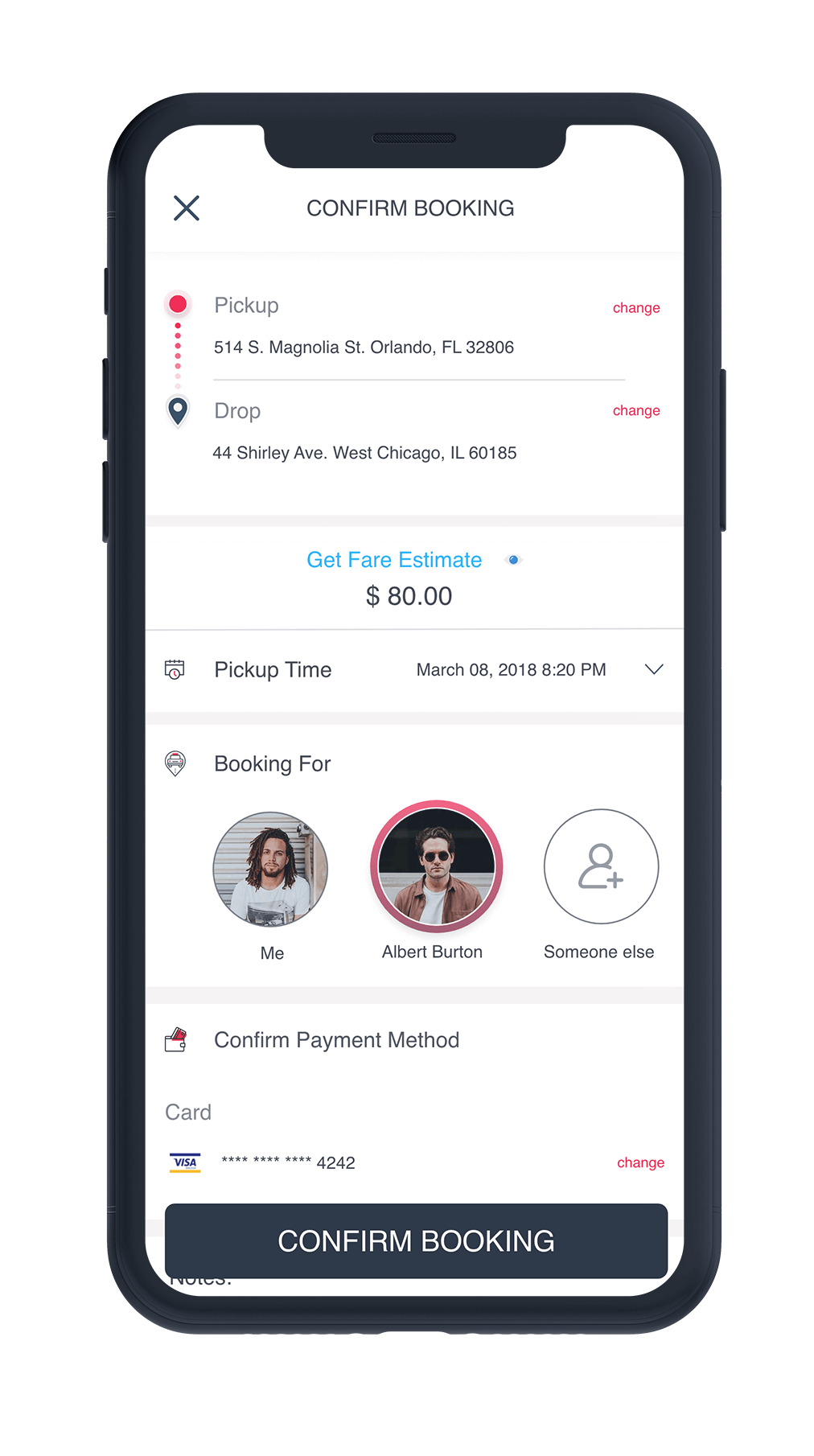Screen dimensions: 814x1456
Task: Change the Visa card ending 4242
Action: pos(640,1162)
